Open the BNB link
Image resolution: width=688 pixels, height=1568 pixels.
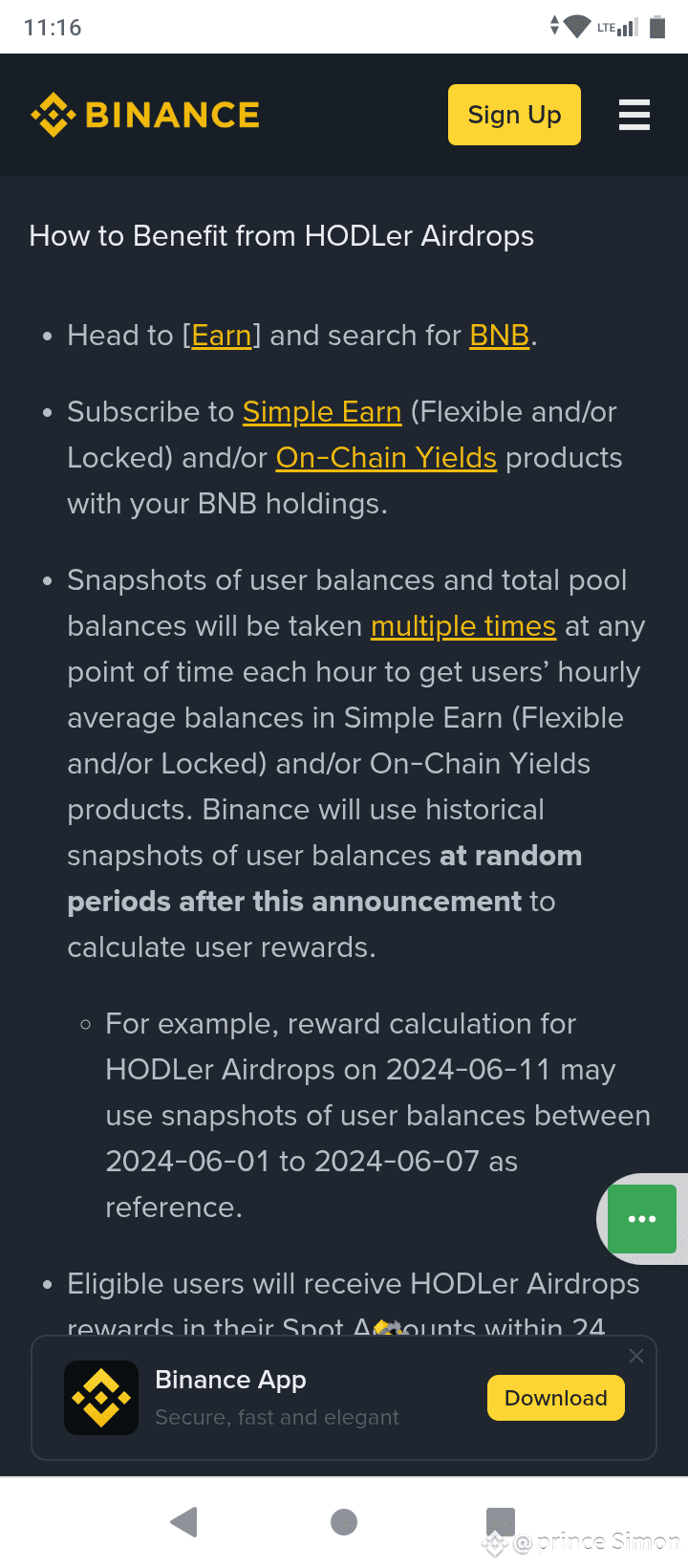pos(500,336)
